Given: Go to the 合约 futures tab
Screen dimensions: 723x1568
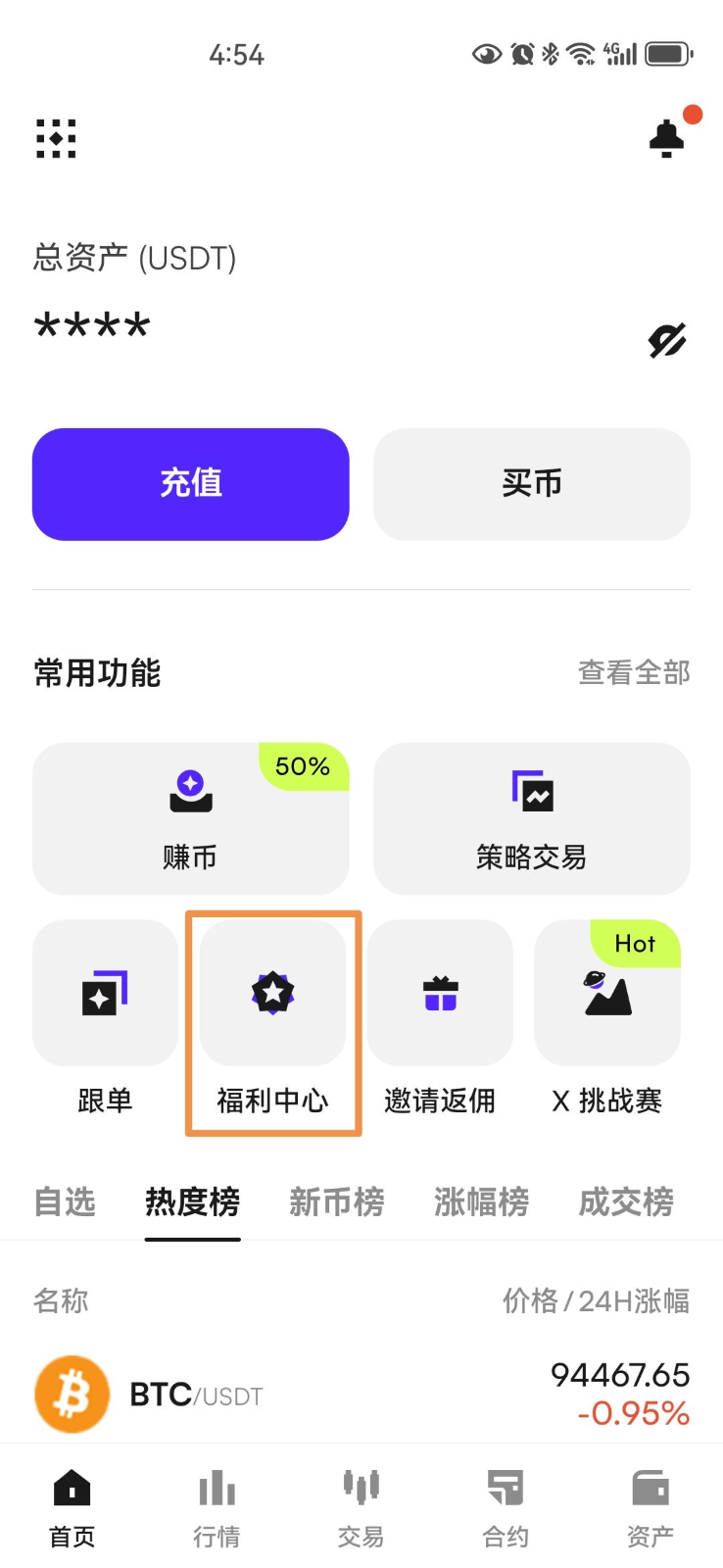Looking at the screenshot, I should tap(506, 1509).
